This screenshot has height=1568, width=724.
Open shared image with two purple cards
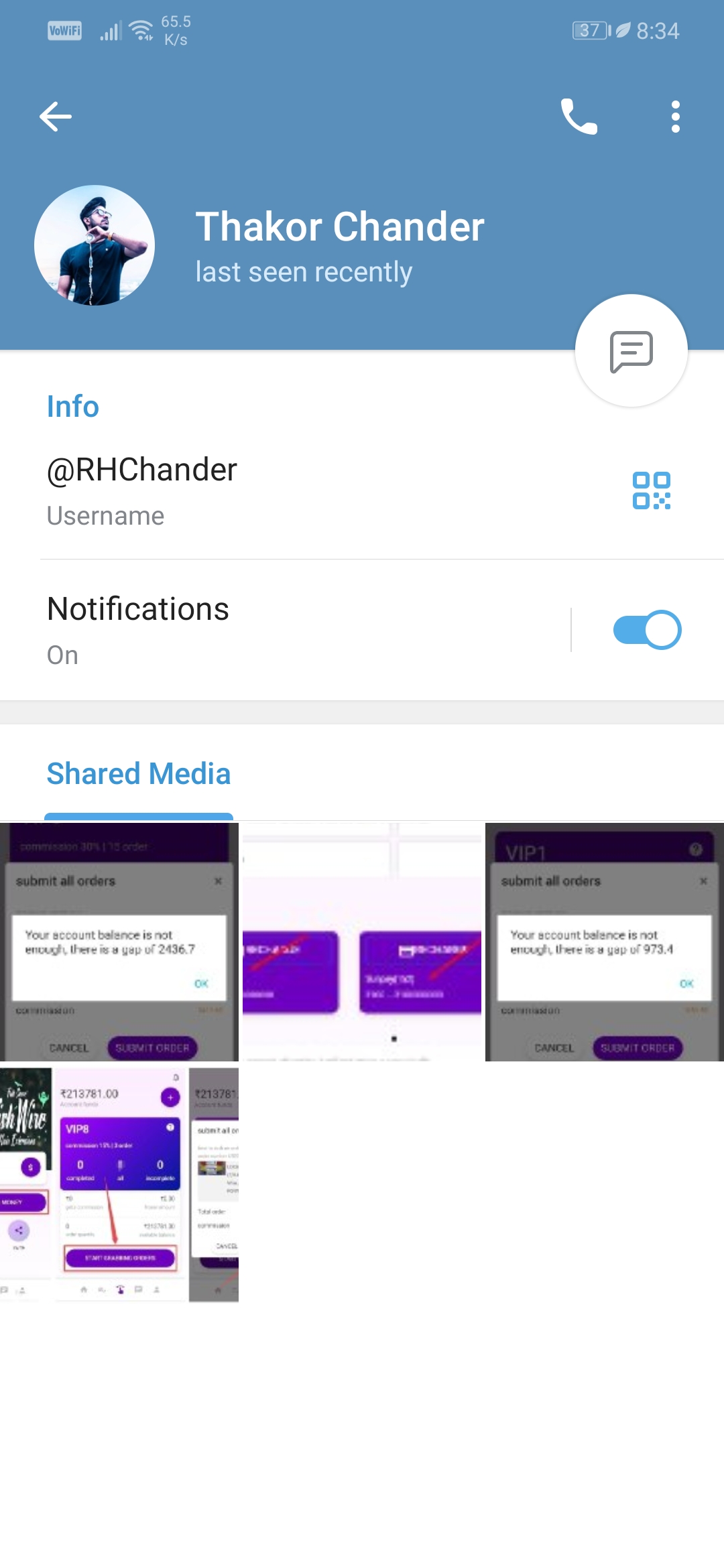tap(362, 942)
